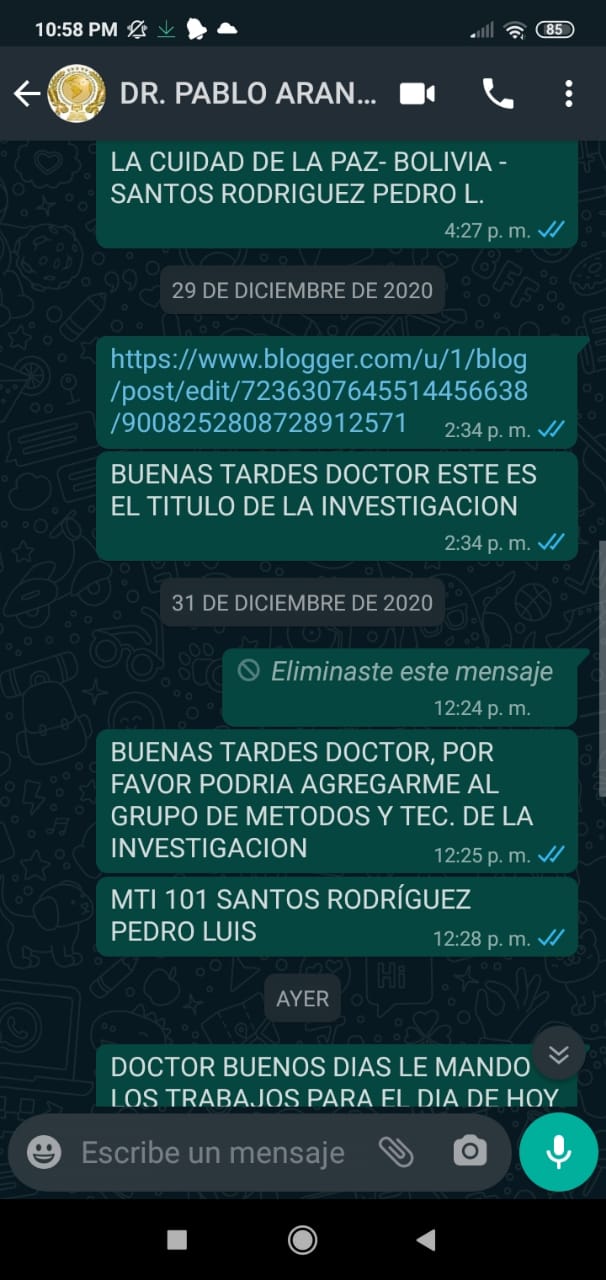Open the blogger.com link in the message
The image size is (606, 1280).
coord(318,391)
